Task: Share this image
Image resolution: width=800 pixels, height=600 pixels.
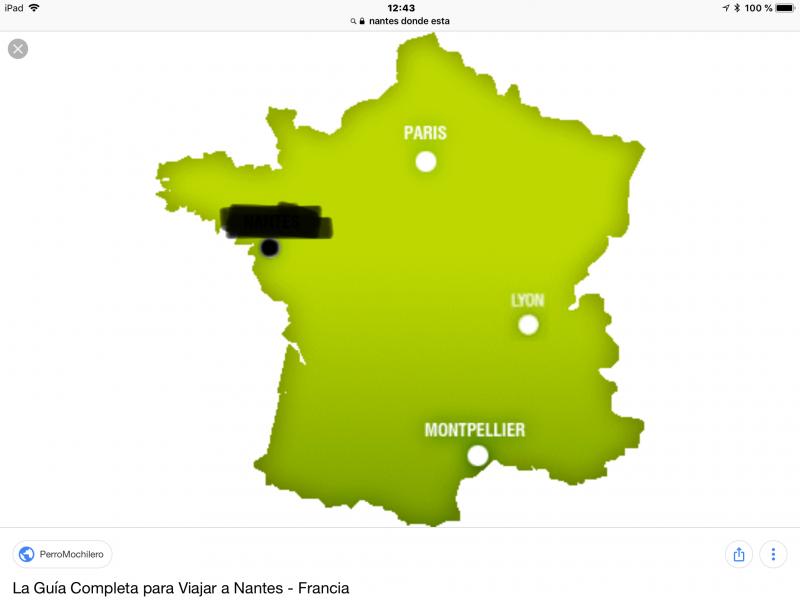Action: 739,554
